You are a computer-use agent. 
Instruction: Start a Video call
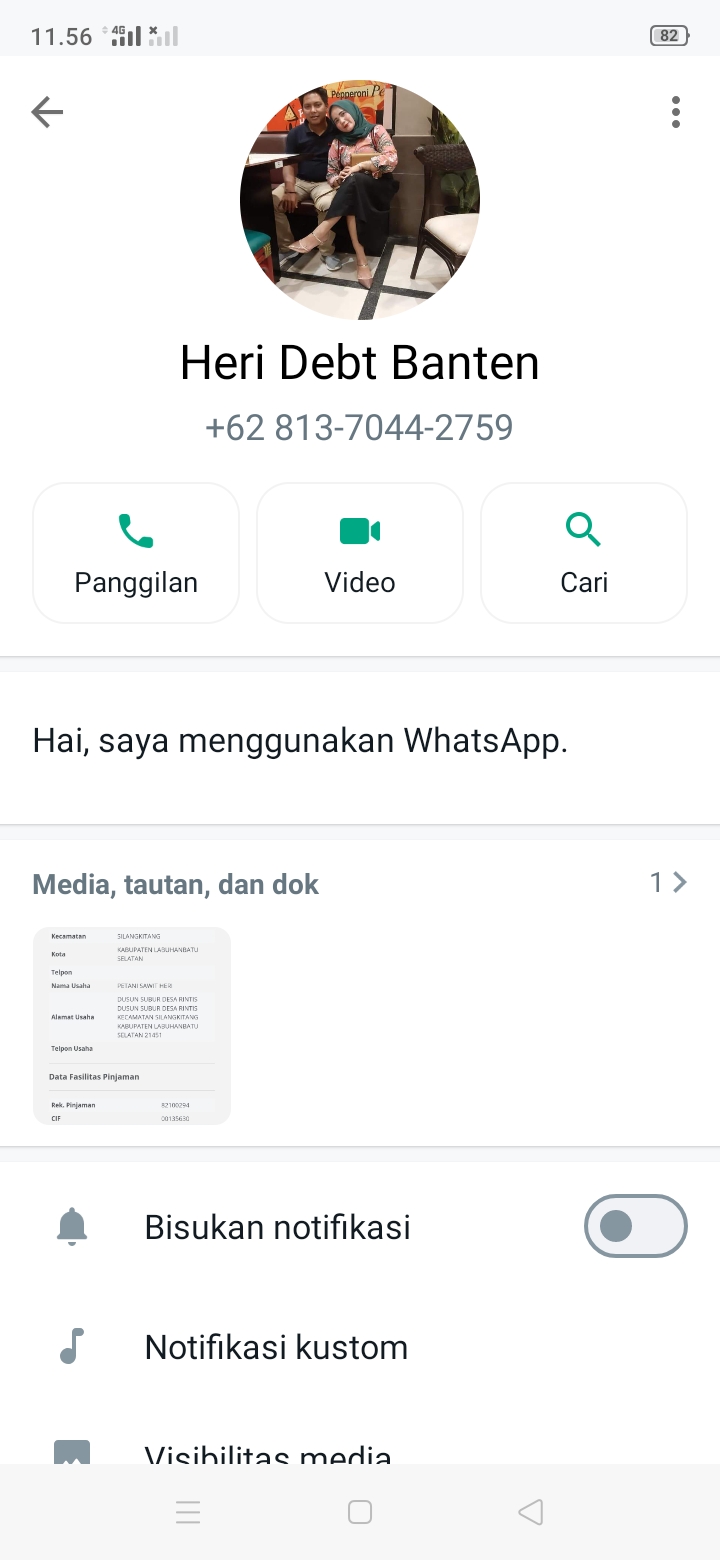pos(360,553)
